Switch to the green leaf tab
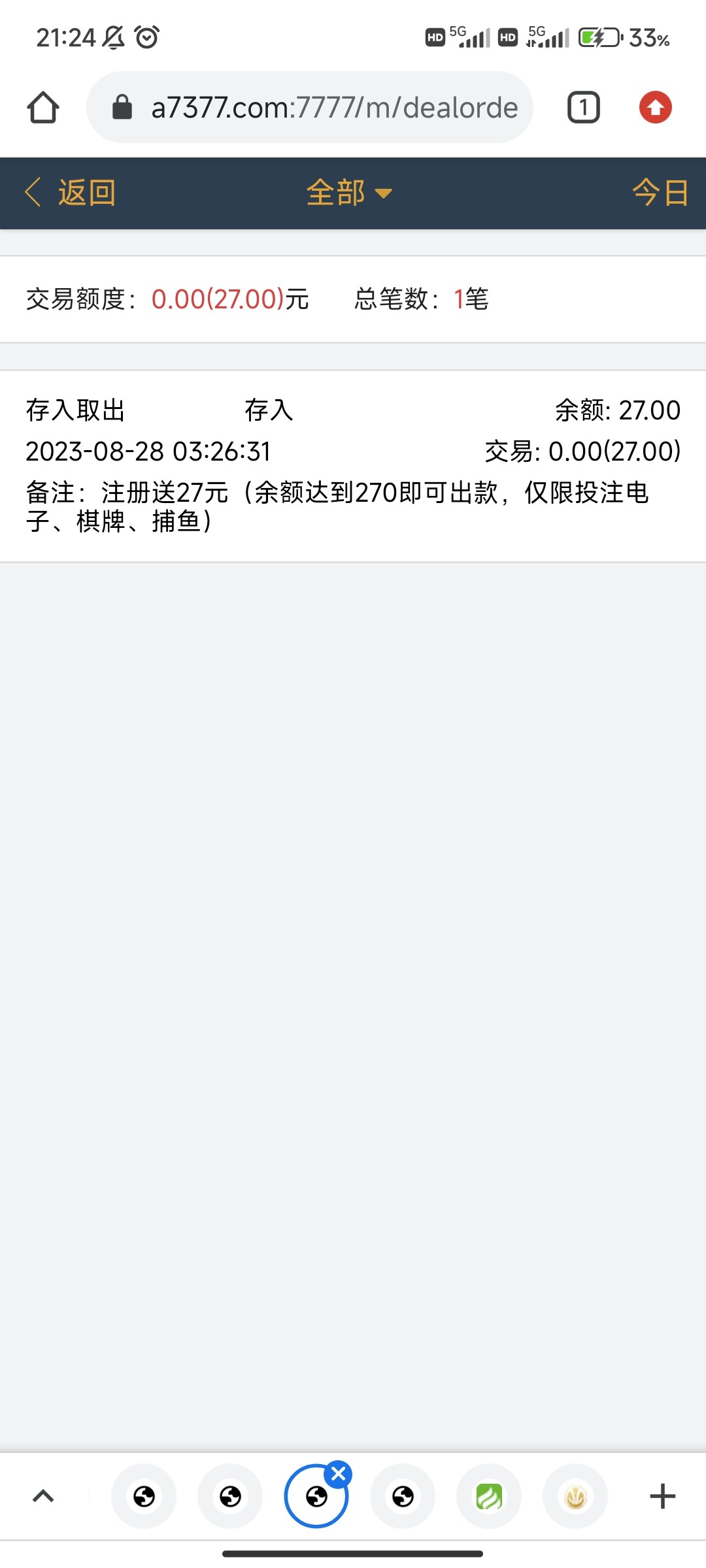The width and height of the screenshot is (706, 1568). pyautogui.click(x=489, y=1496)
